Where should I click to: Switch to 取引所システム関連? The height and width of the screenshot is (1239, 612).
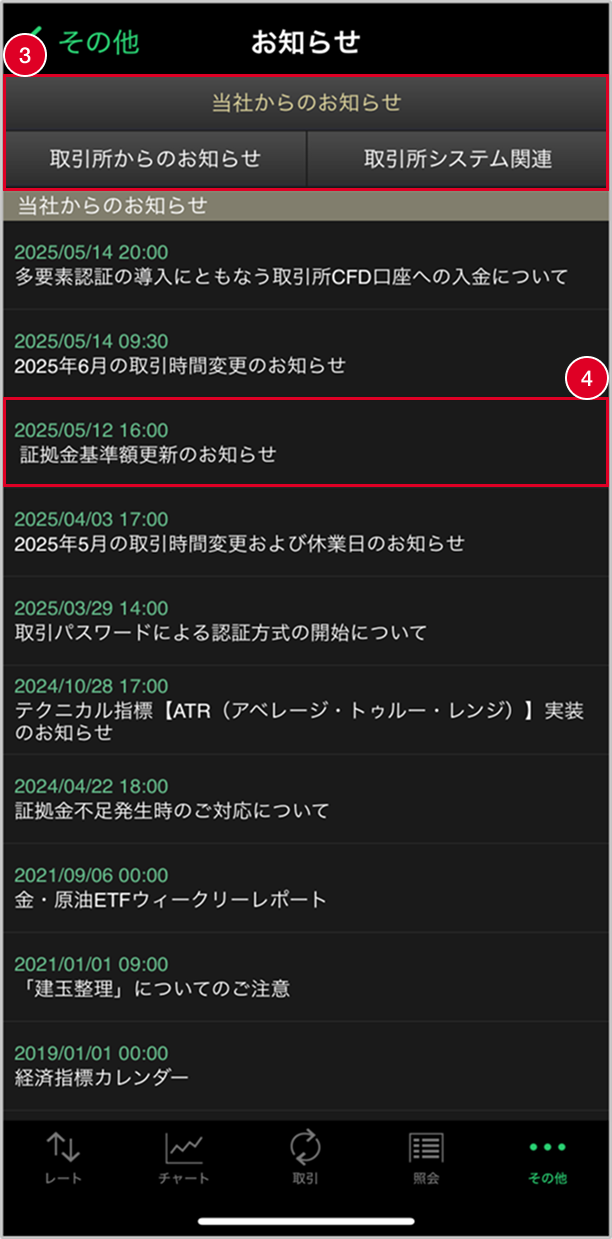click(457, 159)
